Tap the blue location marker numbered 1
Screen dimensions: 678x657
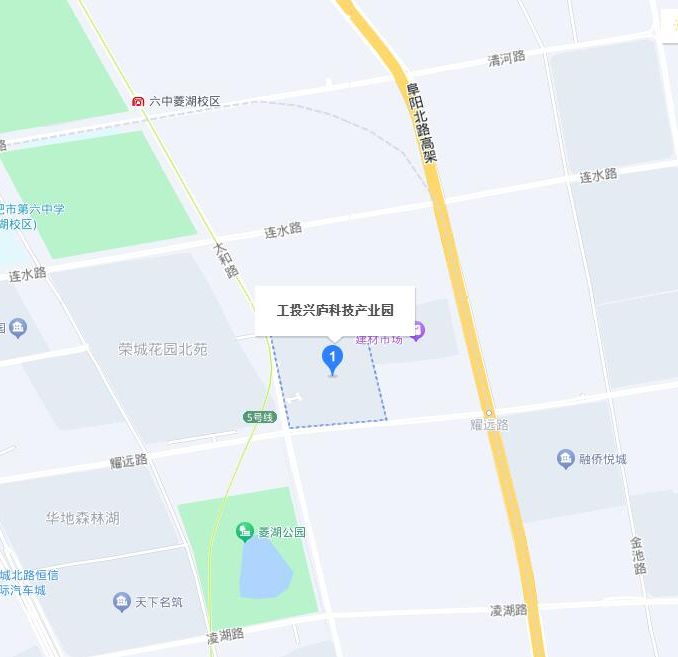332,358
